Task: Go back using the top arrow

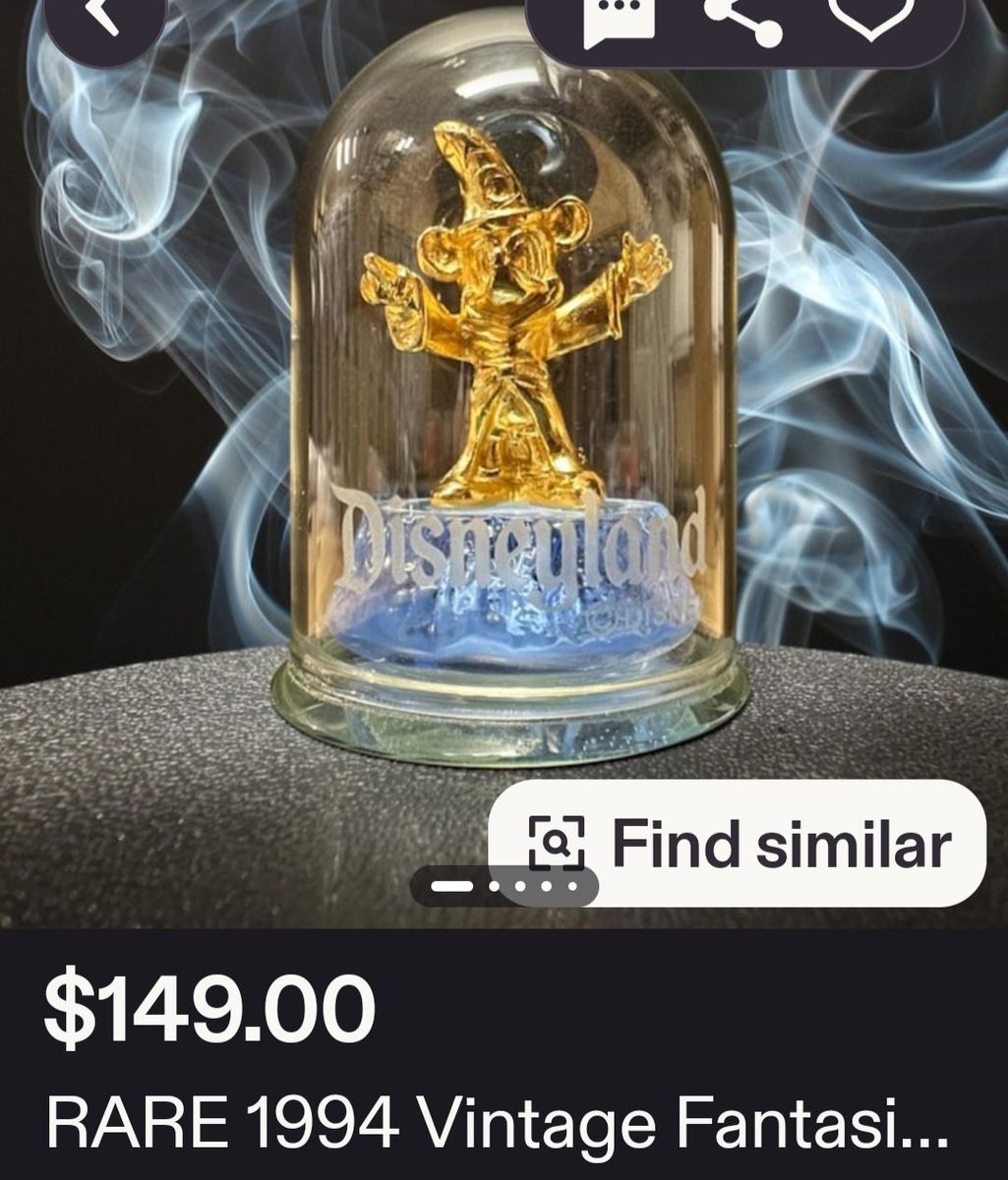Action: (104, 19)
